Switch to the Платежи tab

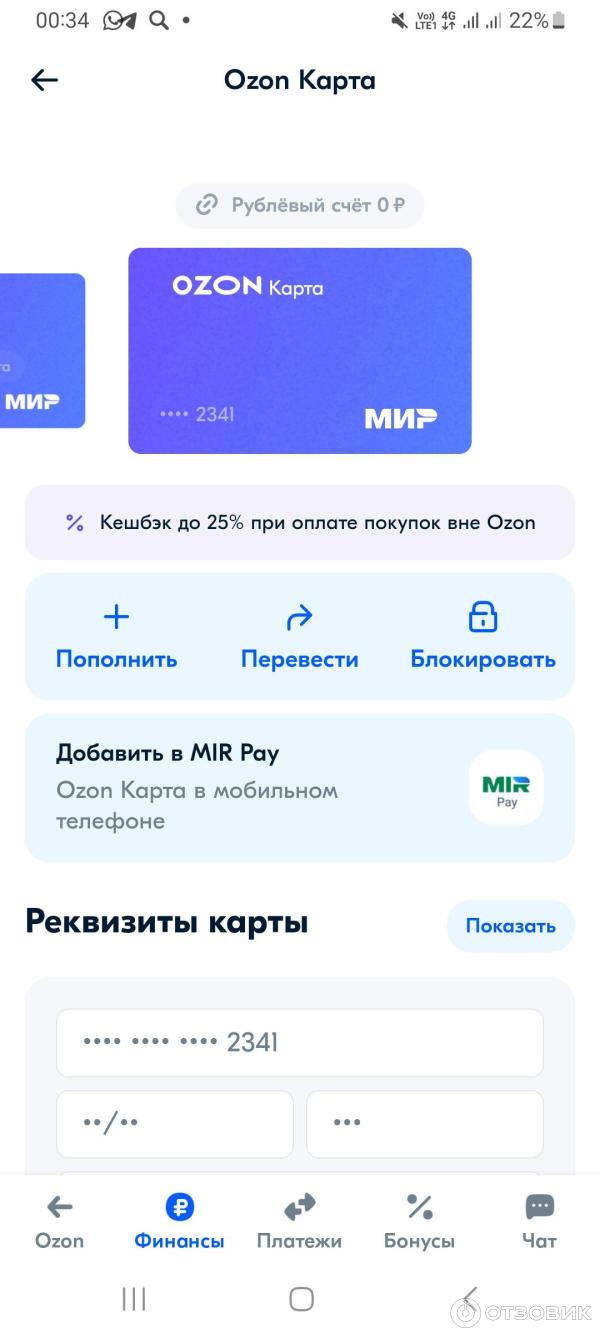tap(299, 1222)
